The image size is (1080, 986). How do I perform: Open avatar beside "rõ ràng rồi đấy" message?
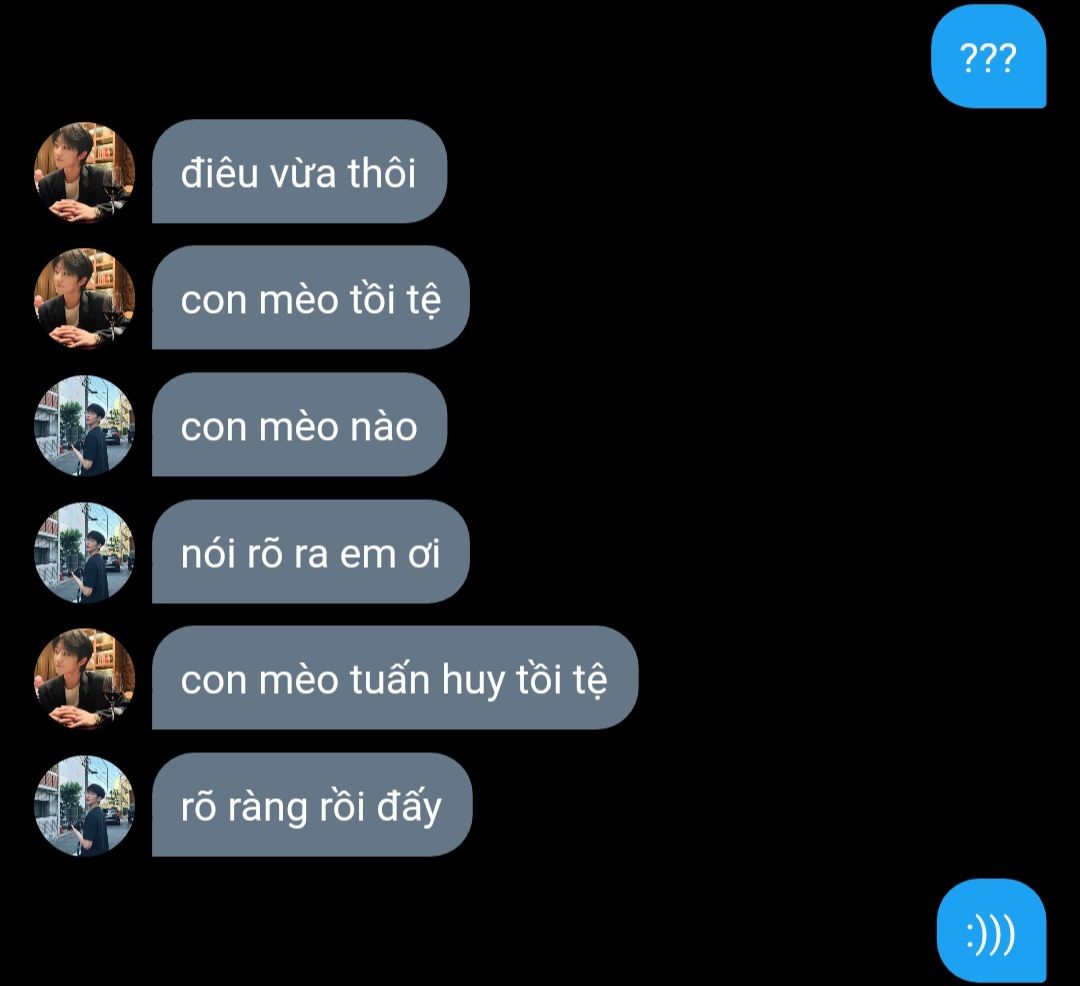[84, 805]
